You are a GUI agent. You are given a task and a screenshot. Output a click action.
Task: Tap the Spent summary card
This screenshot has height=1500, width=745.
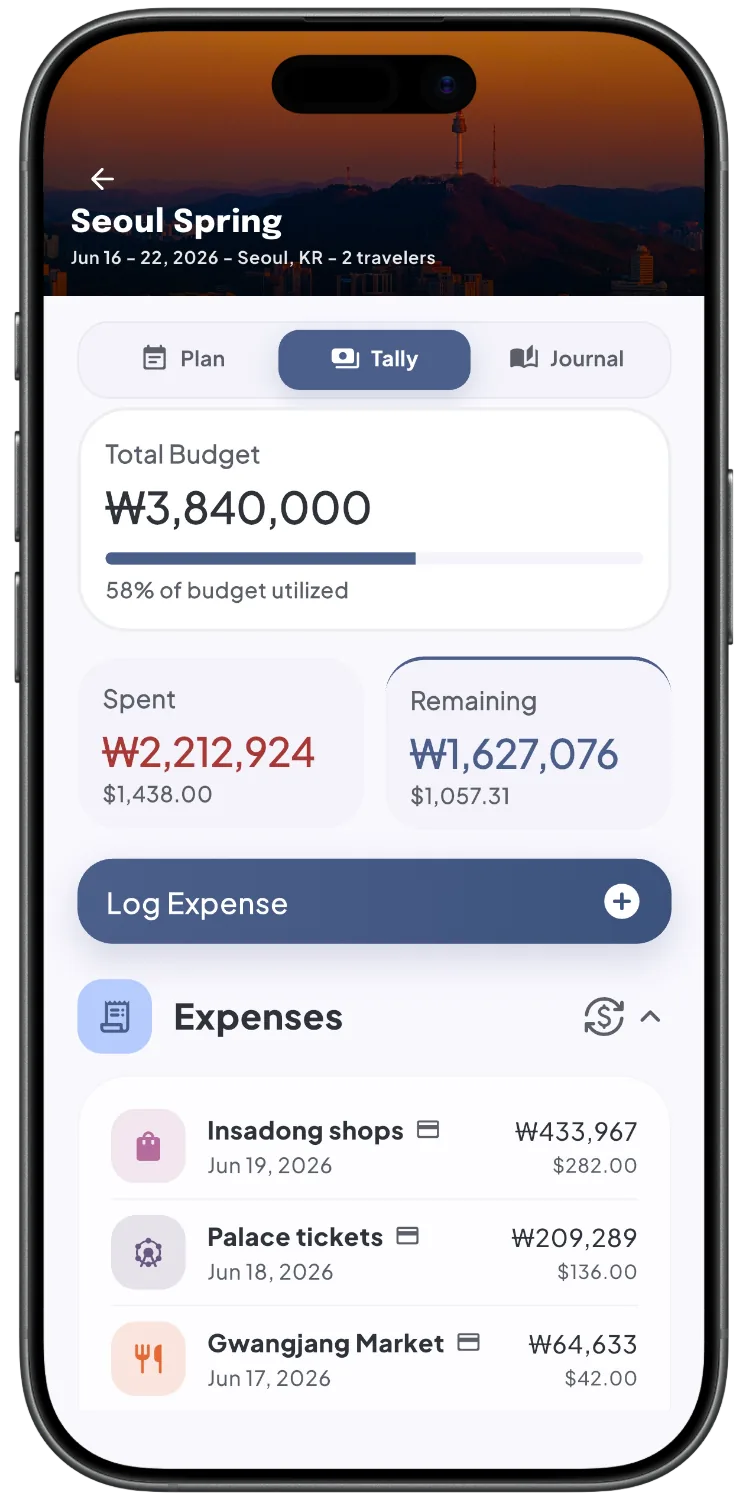[x=221, y=745]
